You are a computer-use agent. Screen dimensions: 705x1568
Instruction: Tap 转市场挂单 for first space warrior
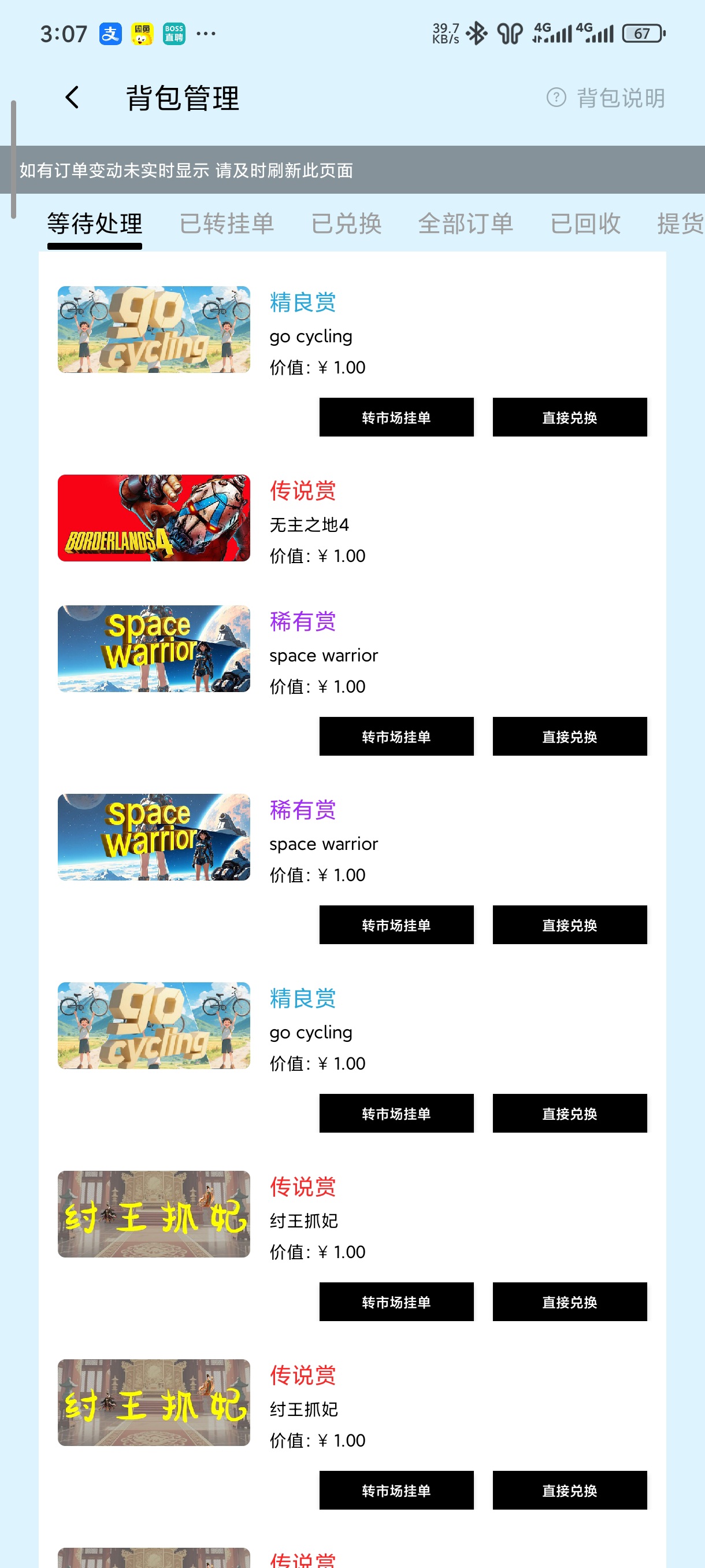396,736
